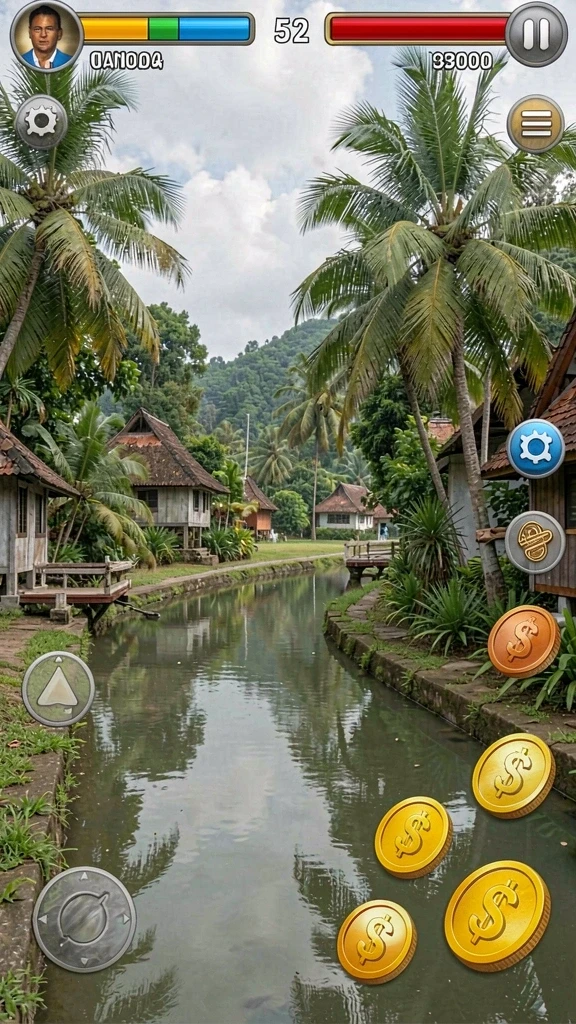Open the gold hamburger menu

tap(536, 123)
